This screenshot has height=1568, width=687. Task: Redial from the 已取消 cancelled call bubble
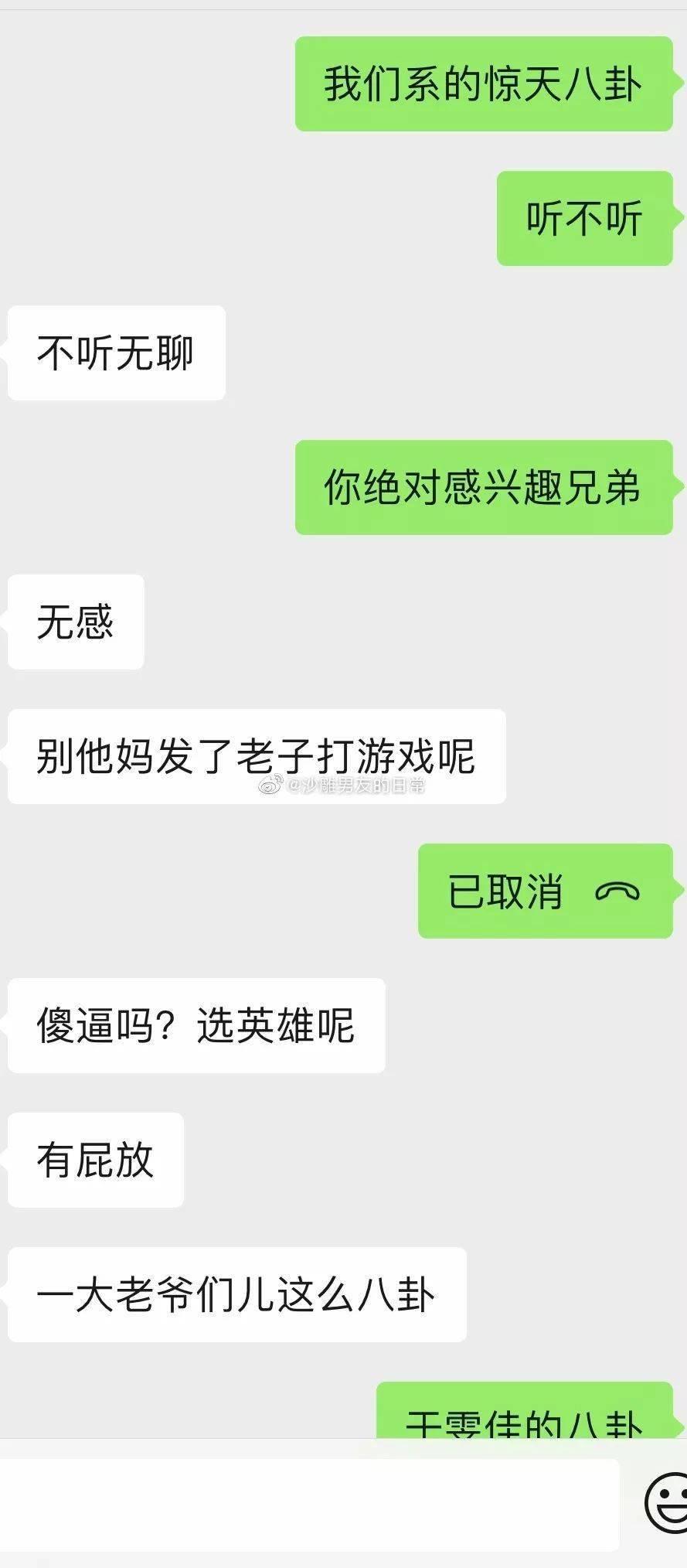click(545, 891)
